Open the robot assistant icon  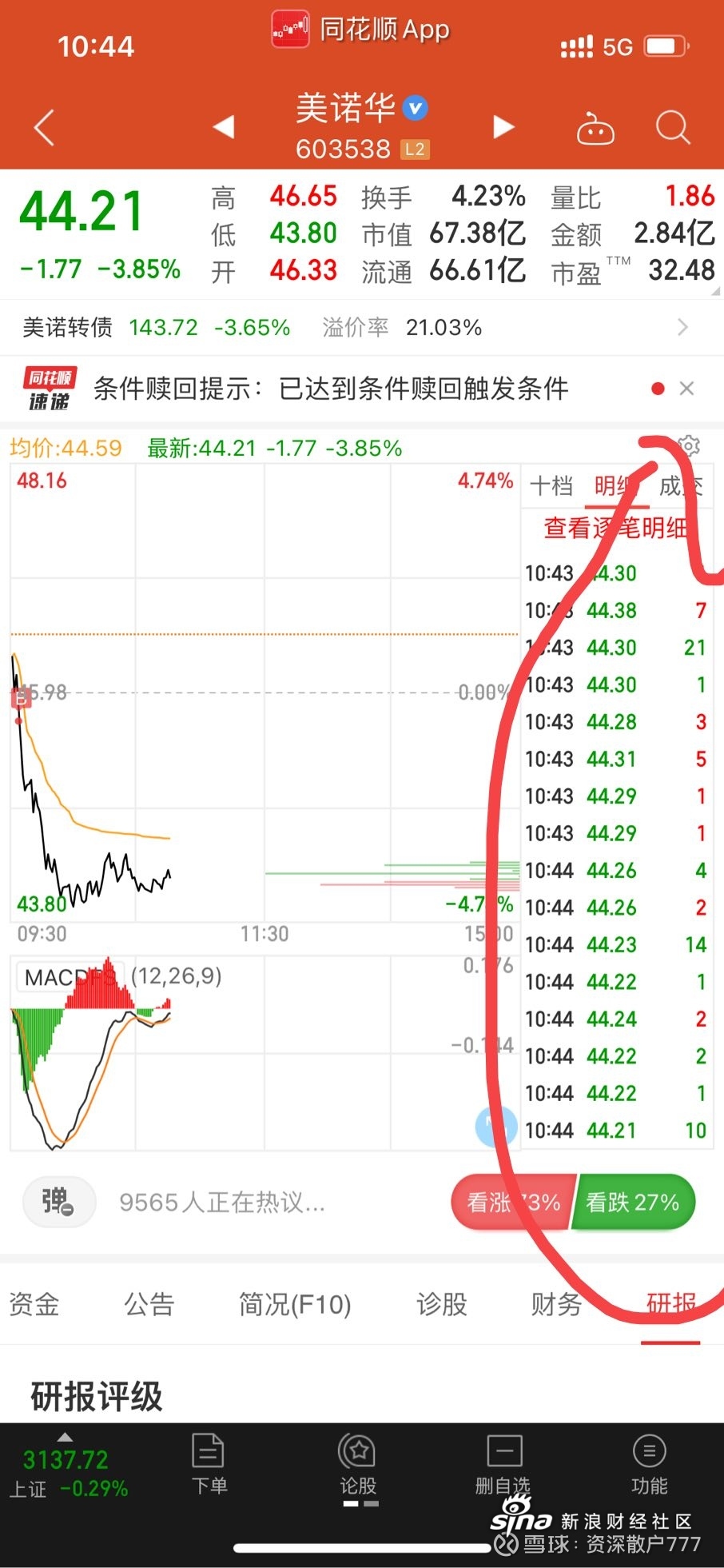[595, 128]
